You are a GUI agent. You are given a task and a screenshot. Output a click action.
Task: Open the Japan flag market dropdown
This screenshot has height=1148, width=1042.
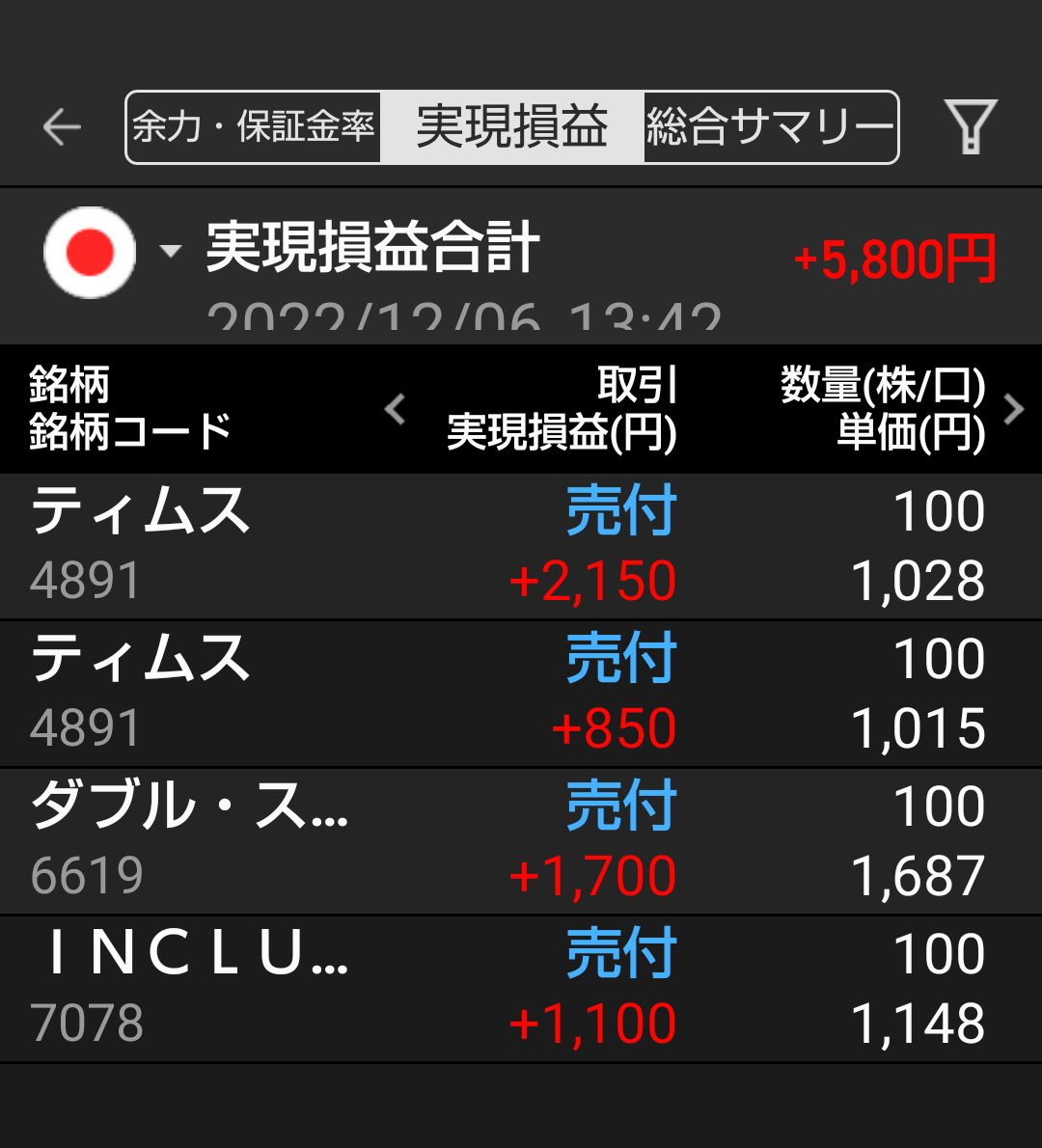[111, 252]
